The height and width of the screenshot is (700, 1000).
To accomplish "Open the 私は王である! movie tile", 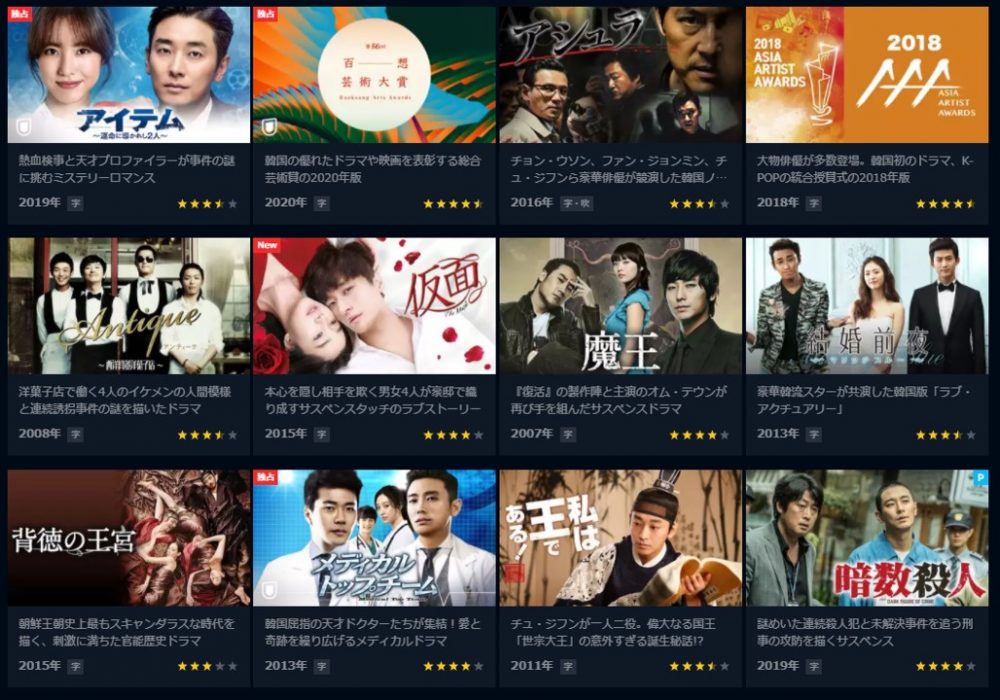I will click(x=620, y=538).
